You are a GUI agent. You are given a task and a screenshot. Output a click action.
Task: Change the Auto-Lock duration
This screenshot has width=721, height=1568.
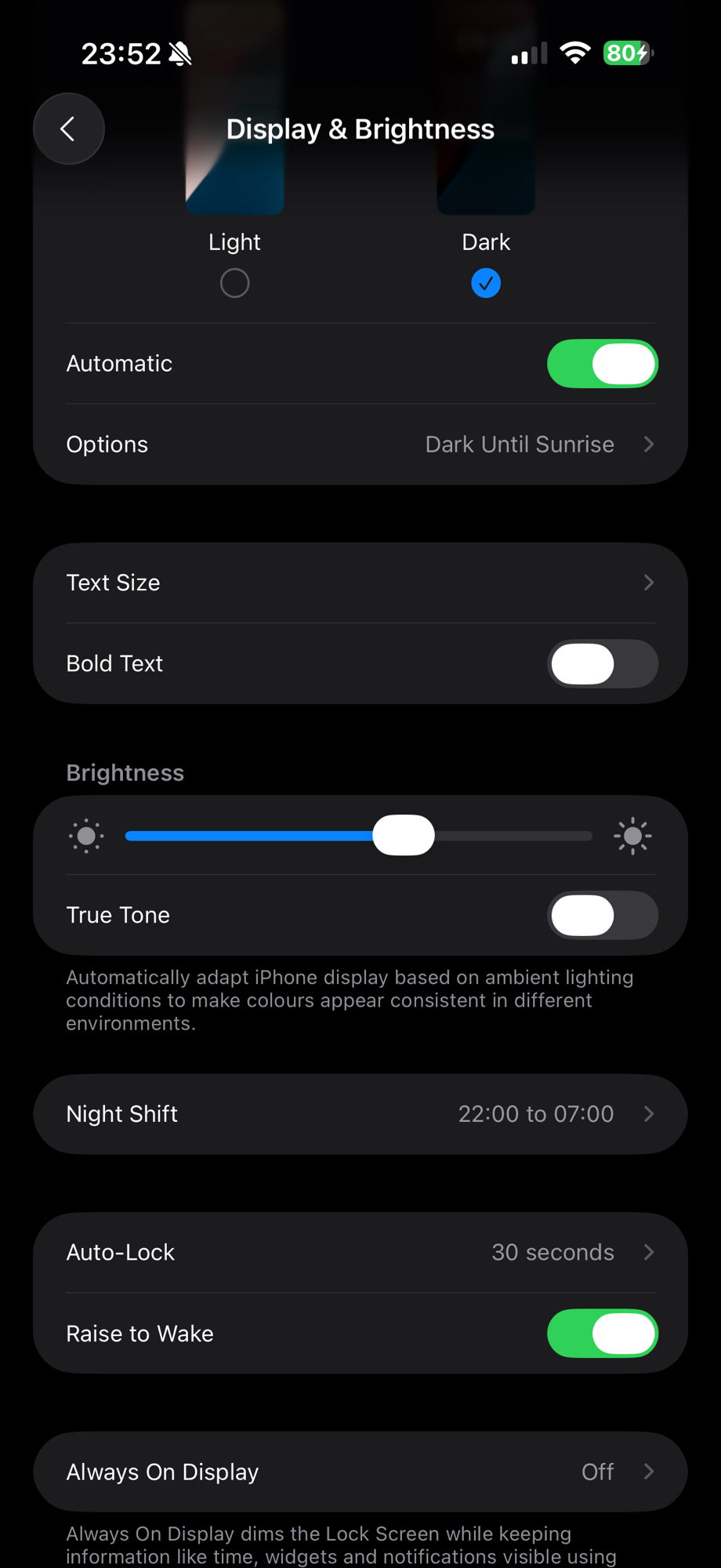[x=360, y=1252]
